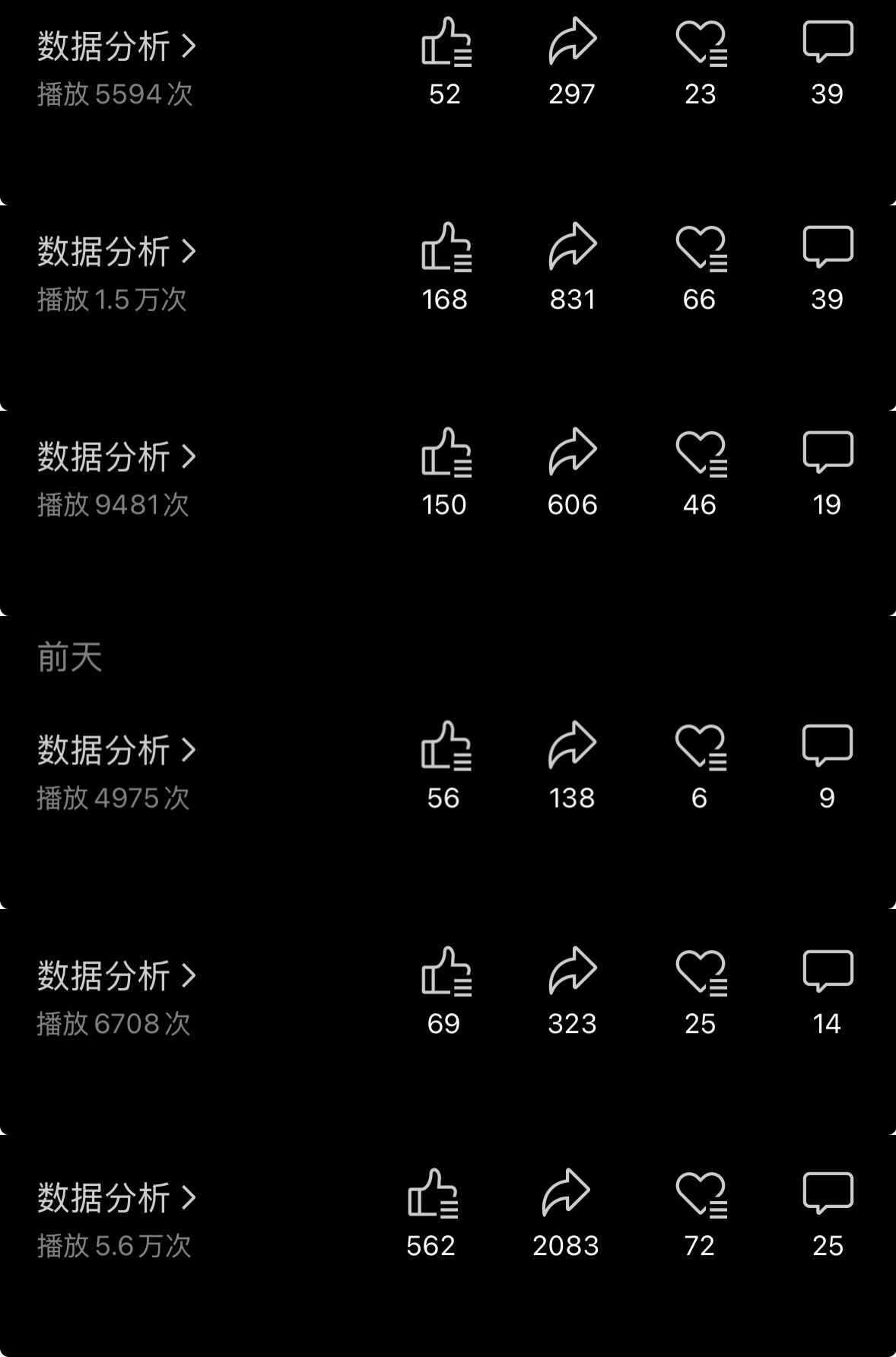This screenshot has height=1357, width=896.
Task: Open 数据分析 for the video with 9481 plays
Action: [x=116, y=457]
